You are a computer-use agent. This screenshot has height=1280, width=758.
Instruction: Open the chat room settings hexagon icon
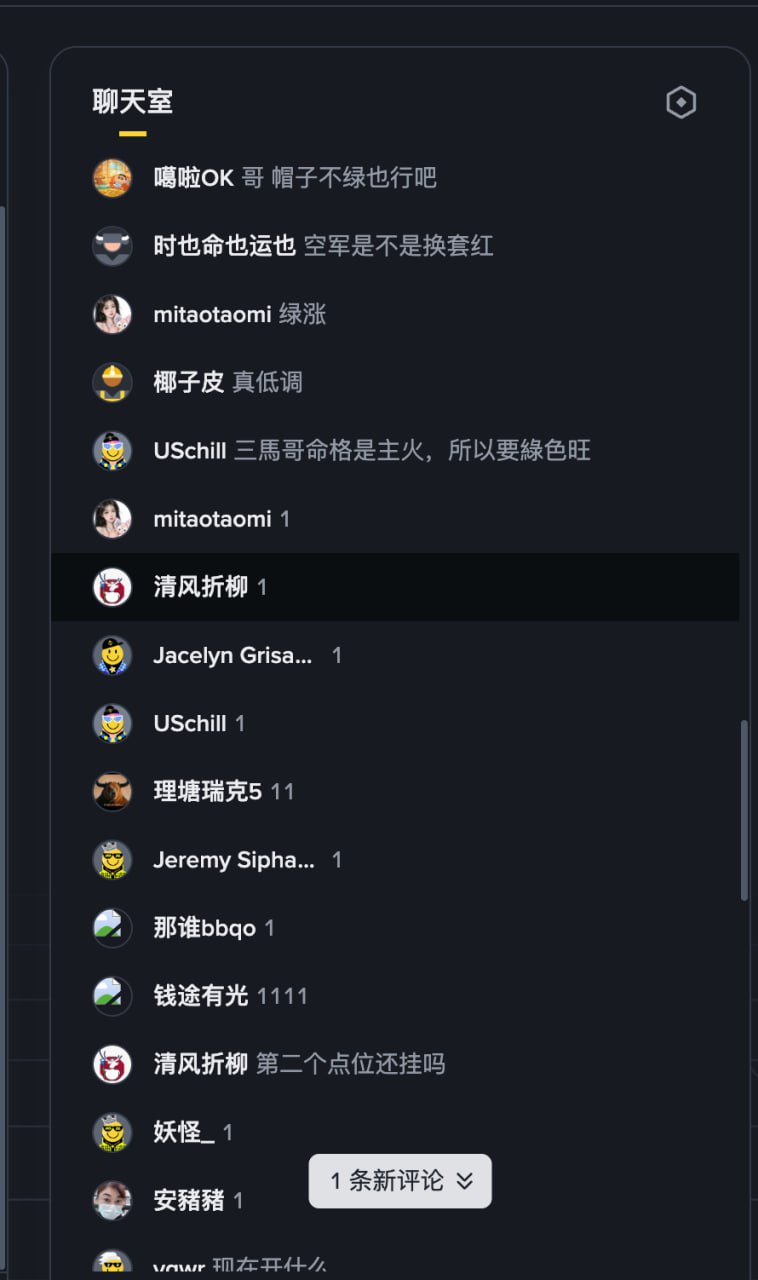(681, 102)
